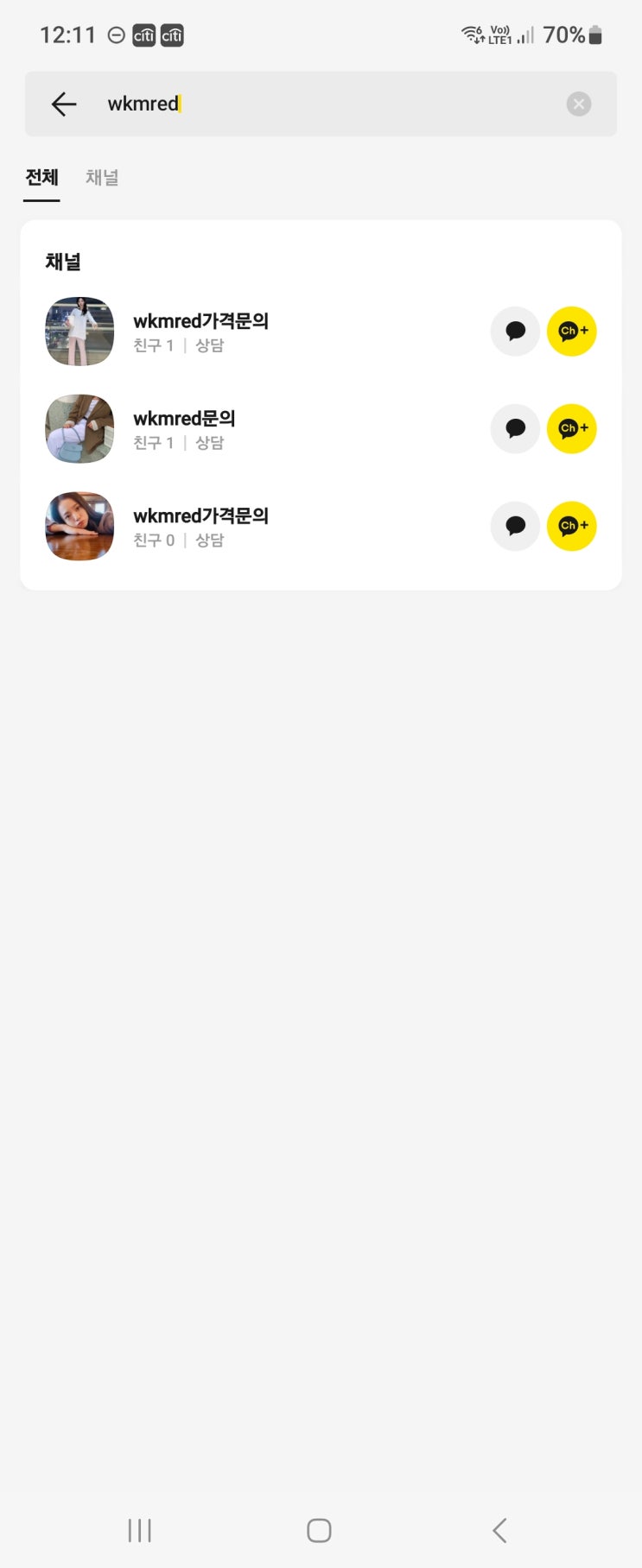This screenshot has height=1568, width=642.
Task: Go to the phone's home screen
Action: pos(319,1530)
